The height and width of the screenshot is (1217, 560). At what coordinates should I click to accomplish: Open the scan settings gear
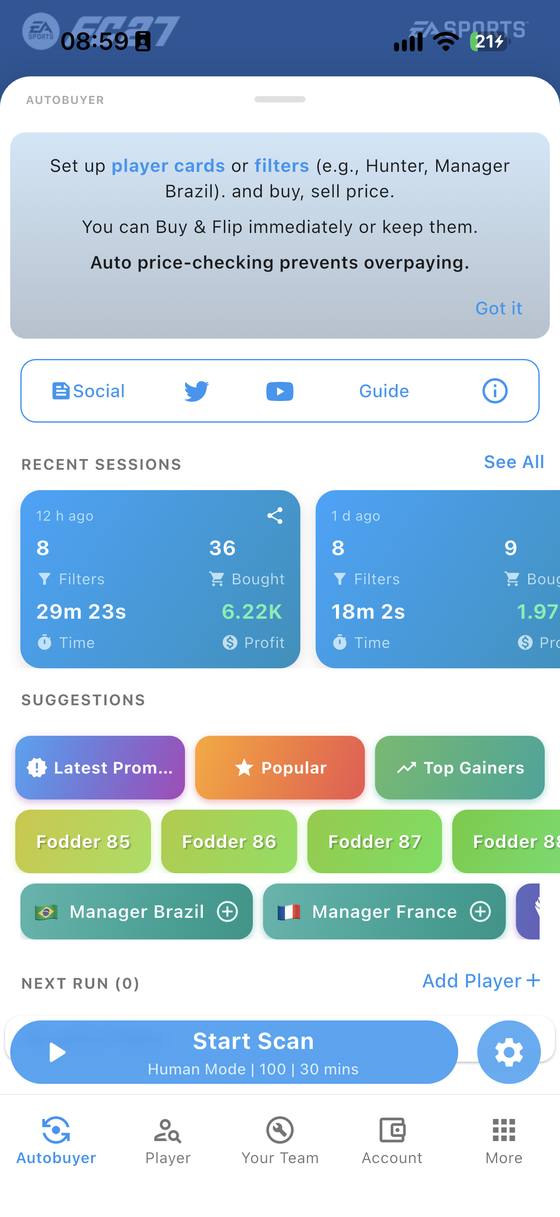pyautogui.click(x=509, y=1052)
